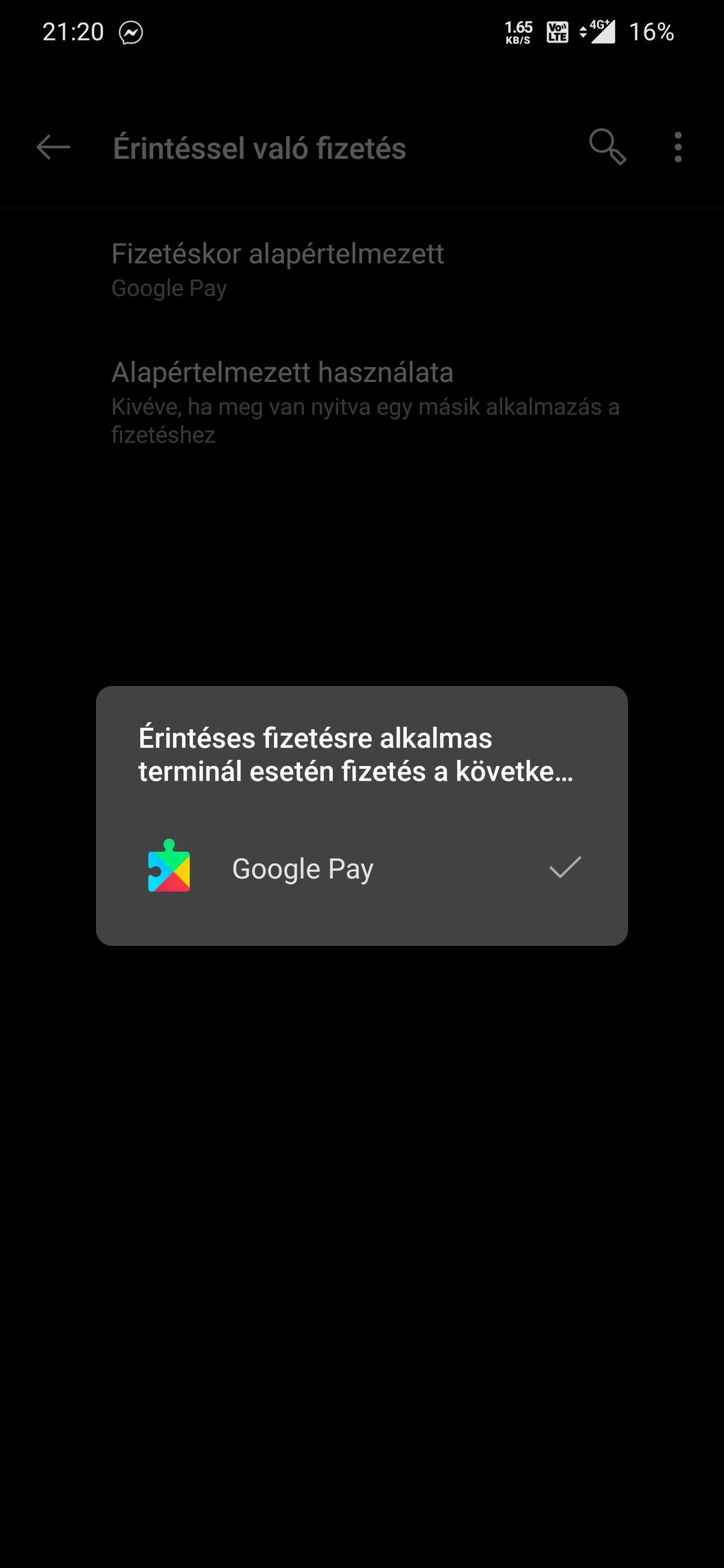Go back from Érintéssel való fizetés
This screenshot has height=1568, width=724.
click(x=54, y=147)
